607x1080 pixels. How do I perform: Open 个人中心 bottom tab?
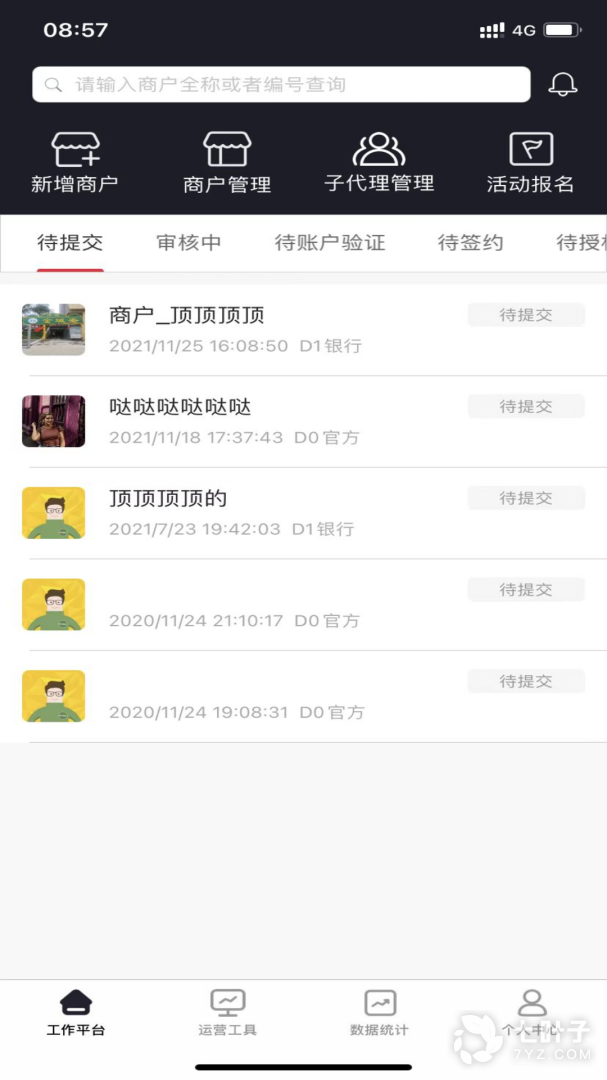[x=531, y=1012]
